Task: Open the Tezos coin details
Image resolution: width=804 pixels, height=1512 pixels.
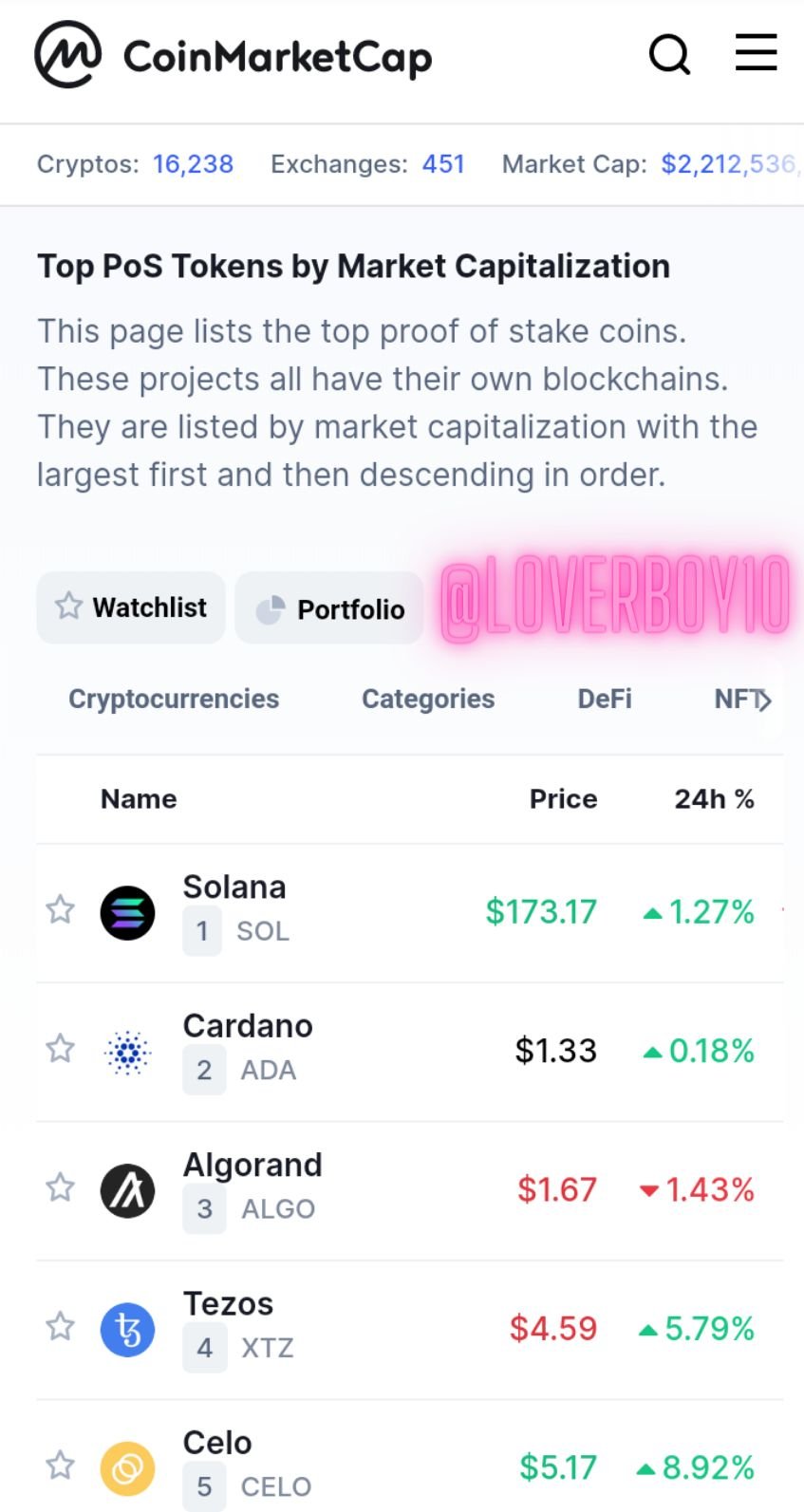Action: [x=228, y=1304]
